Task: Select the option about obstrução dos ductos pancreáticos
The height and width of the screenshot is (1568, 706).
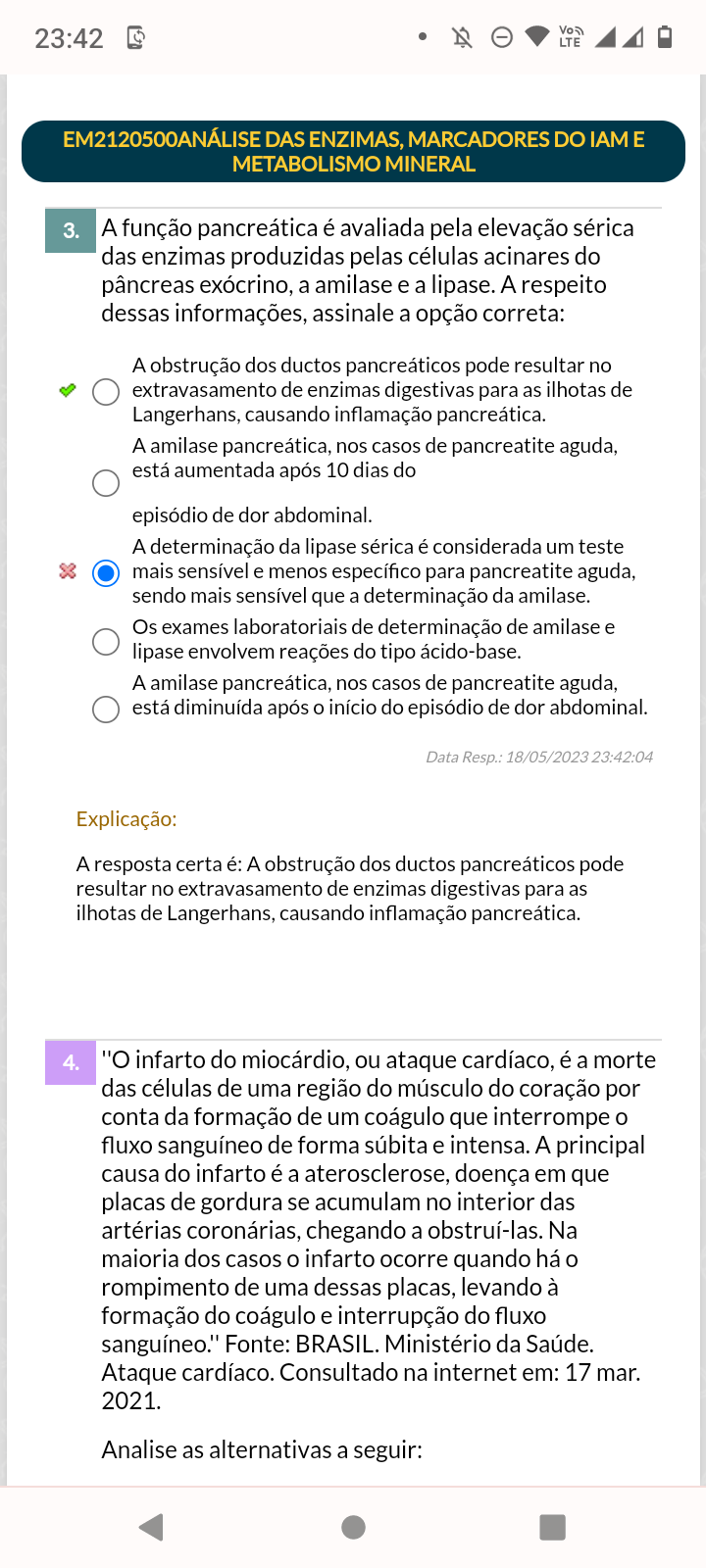Action: click(x=106, y=392)
